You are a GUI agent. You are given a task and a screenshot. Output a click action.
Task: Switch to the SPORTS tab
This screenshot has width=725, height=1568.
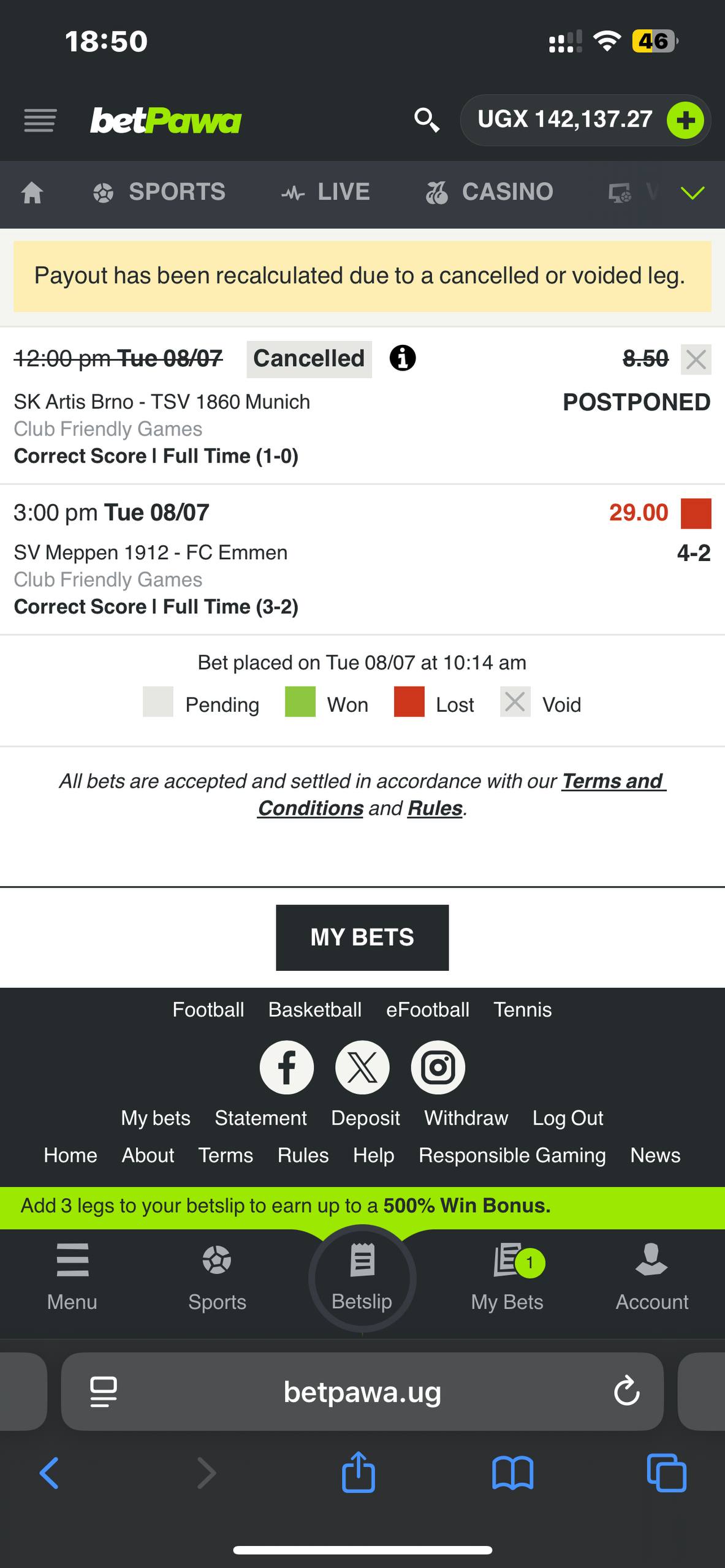(159, 192)
